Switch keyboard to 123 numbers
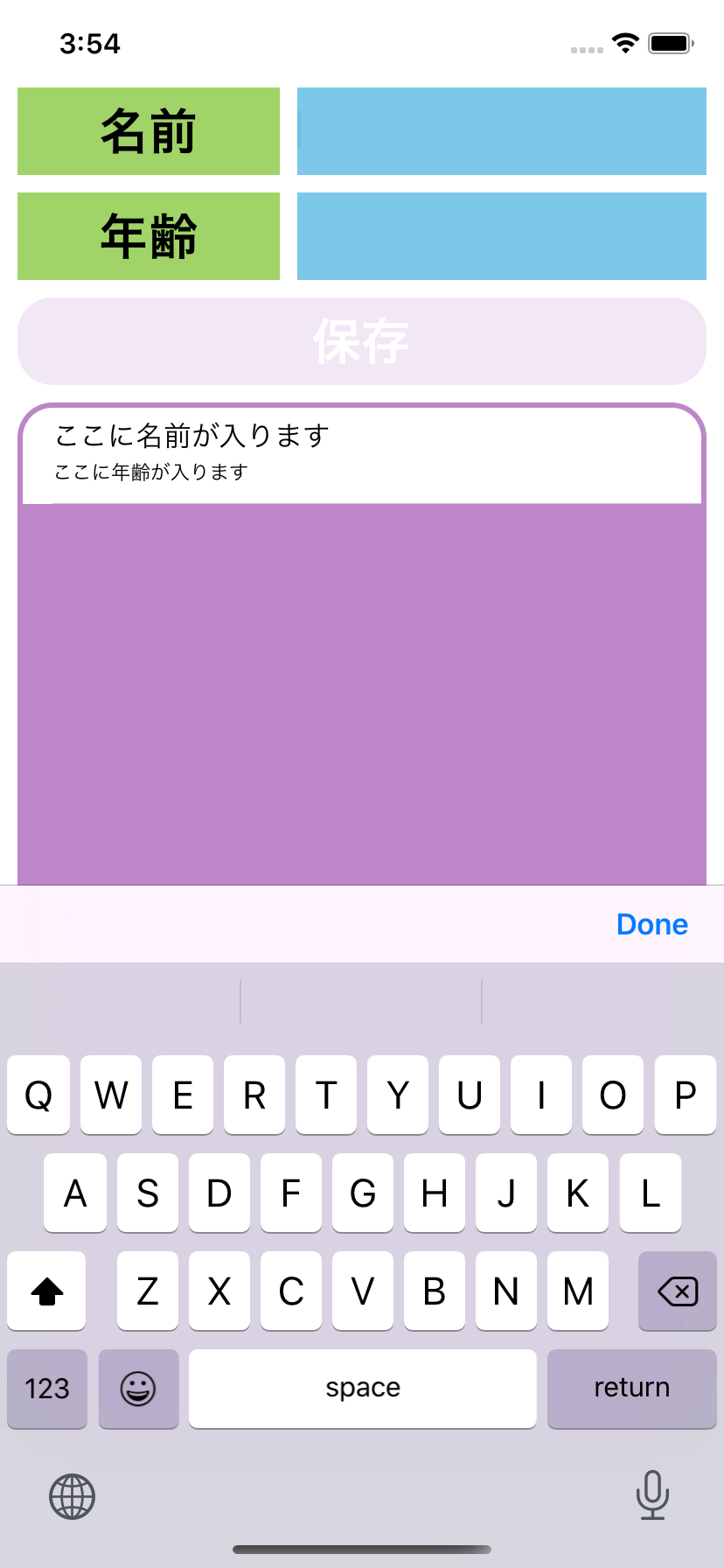 [47, 1388]
